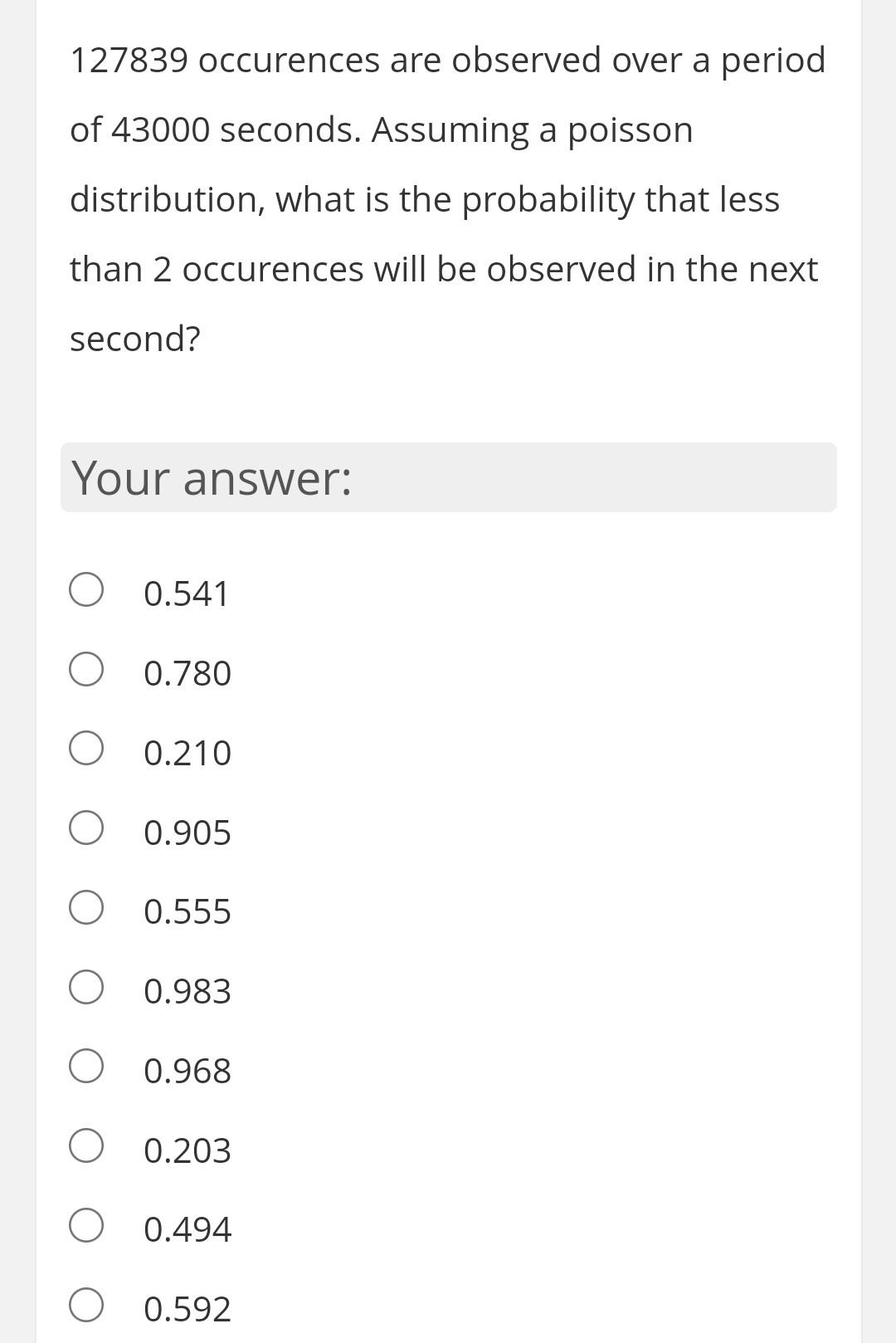The width and height of the screenshot is (896, 1343).
Task: Click the 'Your answer:' header bar
Action: [449, 477]
